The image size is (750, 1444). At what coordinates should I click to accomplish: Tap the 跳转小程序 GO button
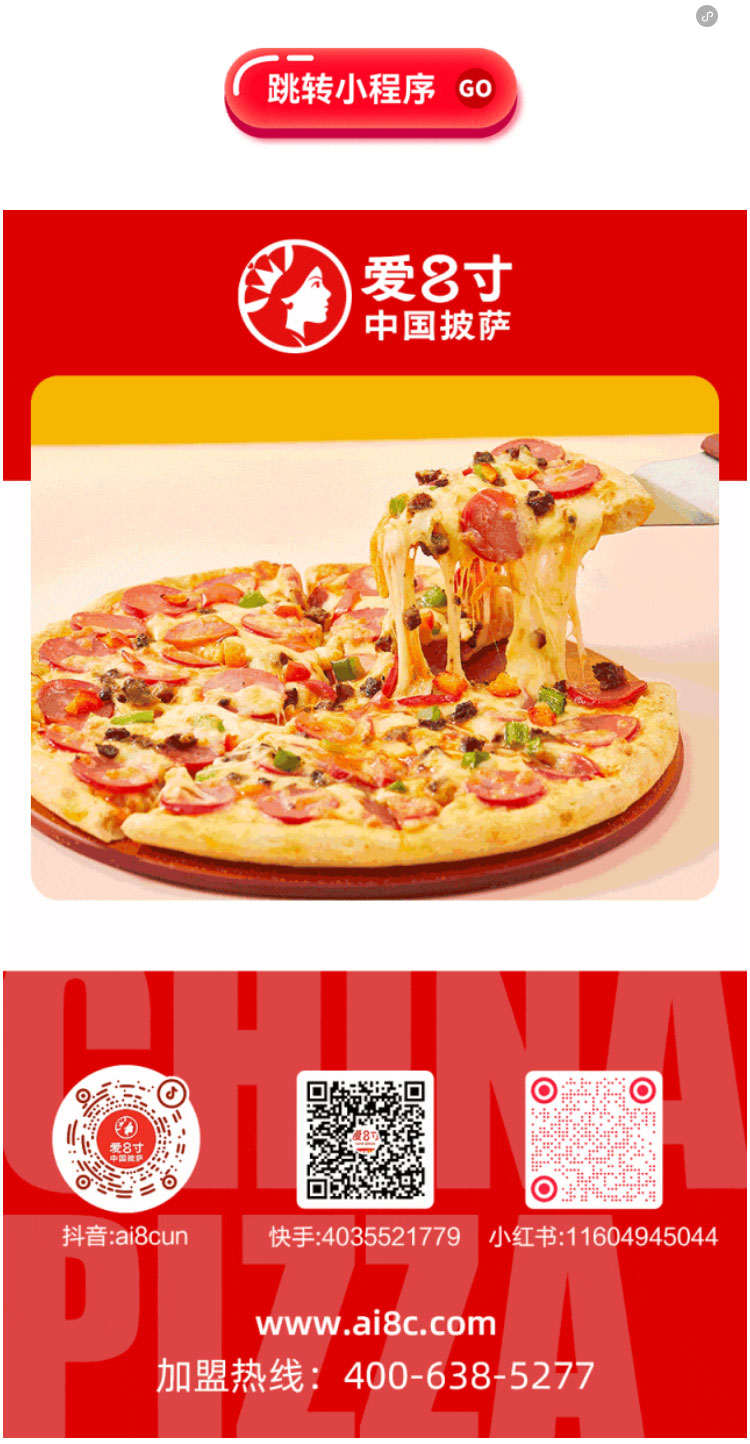pyautogui.click(x=370, y=90)
